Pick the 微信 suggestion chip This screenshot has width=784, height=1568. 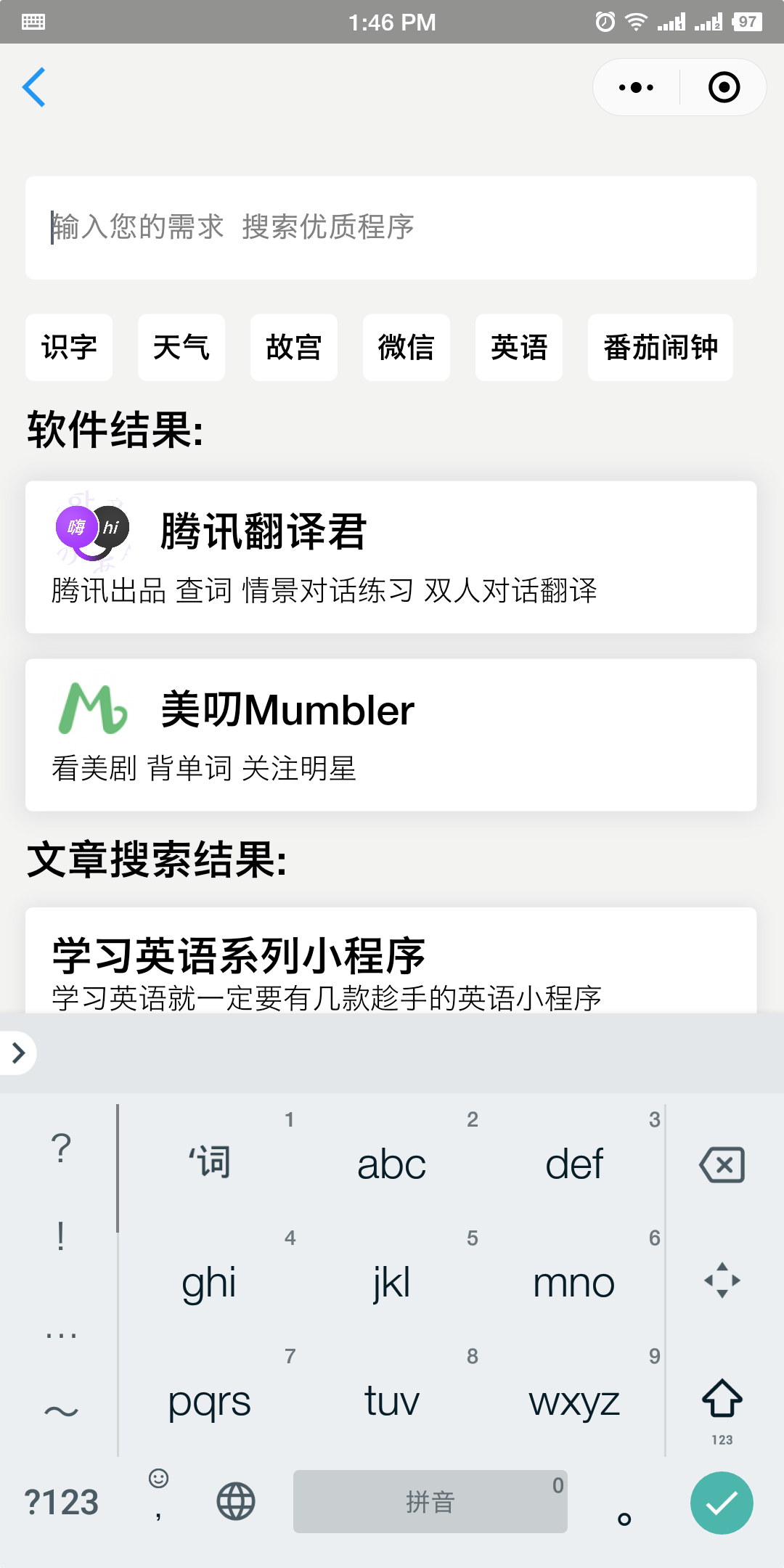407,347
